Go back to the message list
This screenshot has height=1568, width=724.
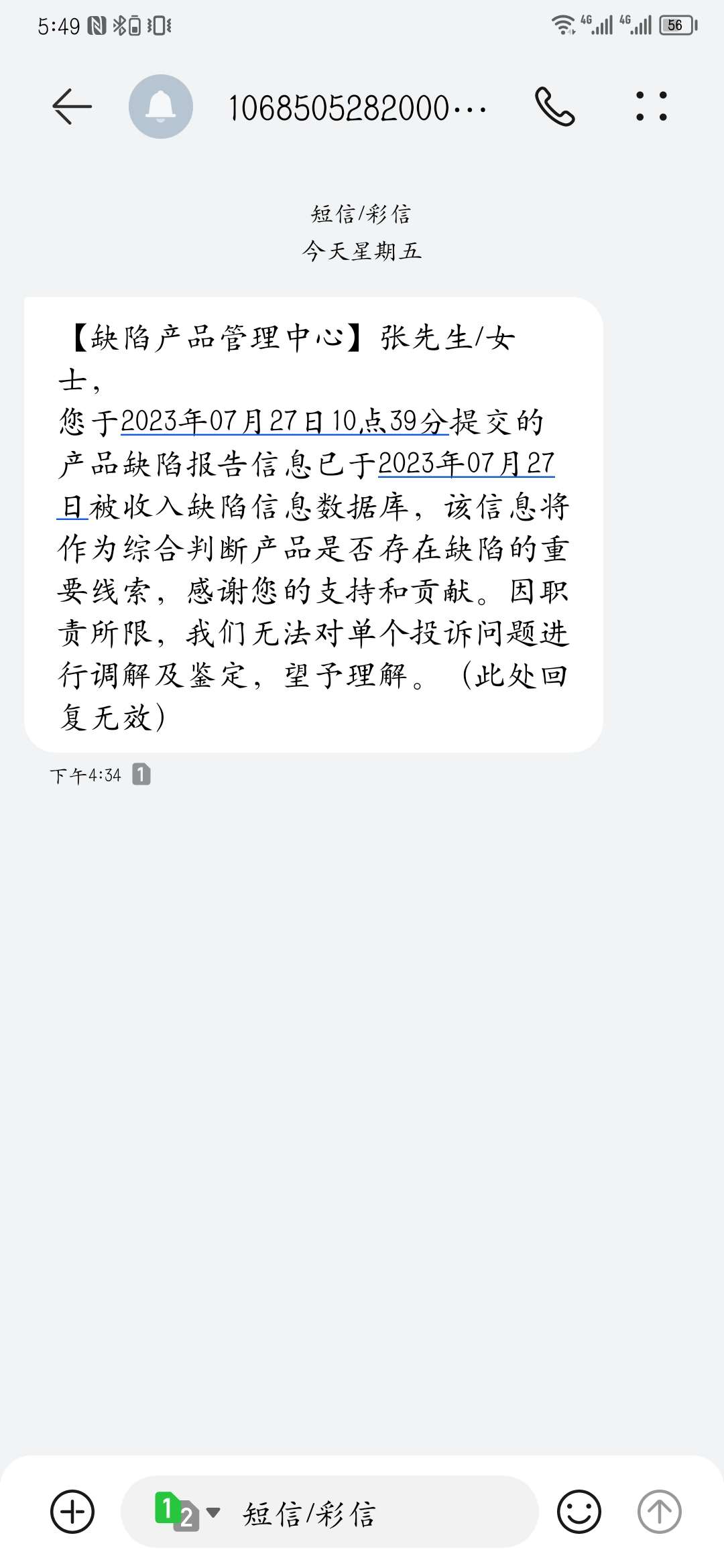72,107
